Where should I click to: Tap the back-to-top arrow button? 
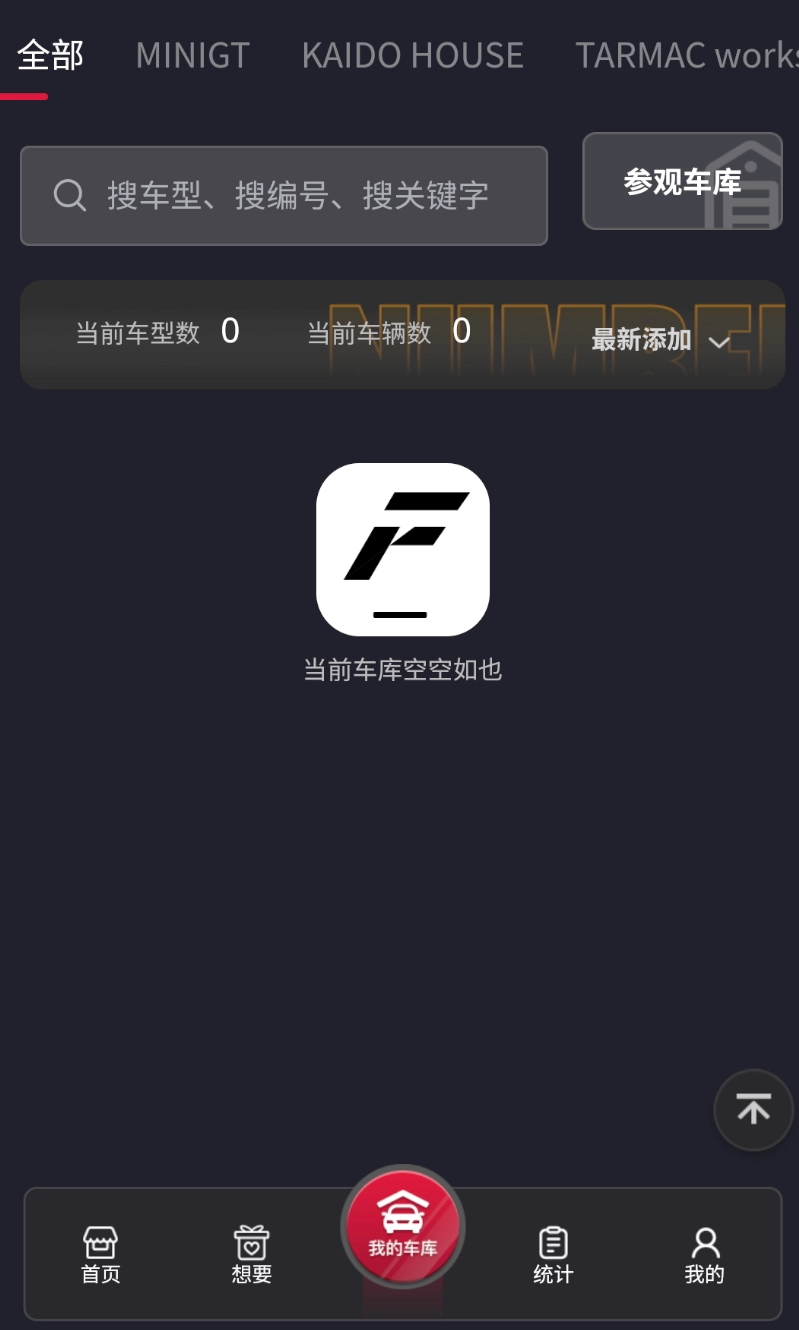[753, 1109]
